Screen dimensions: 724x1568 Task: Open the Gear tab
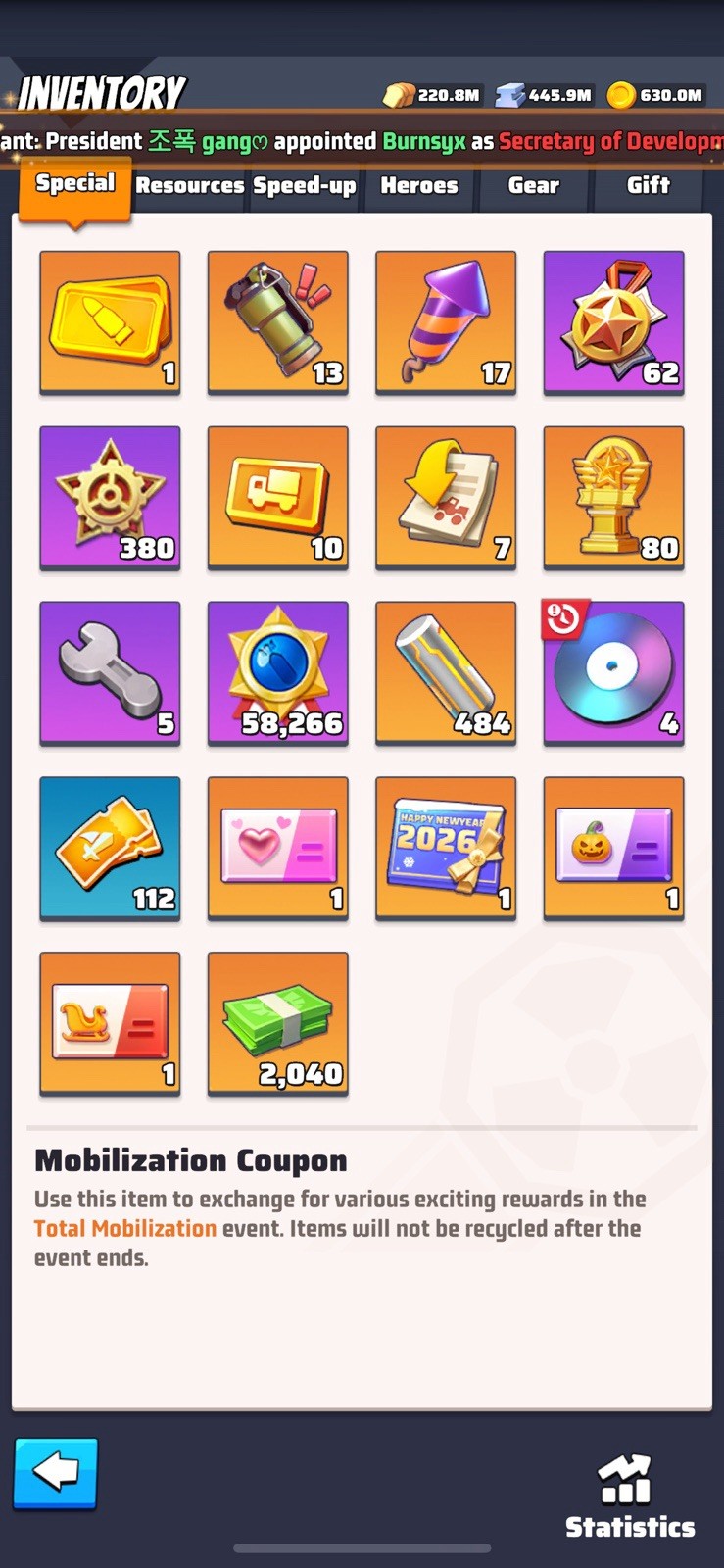pos(534,185)
